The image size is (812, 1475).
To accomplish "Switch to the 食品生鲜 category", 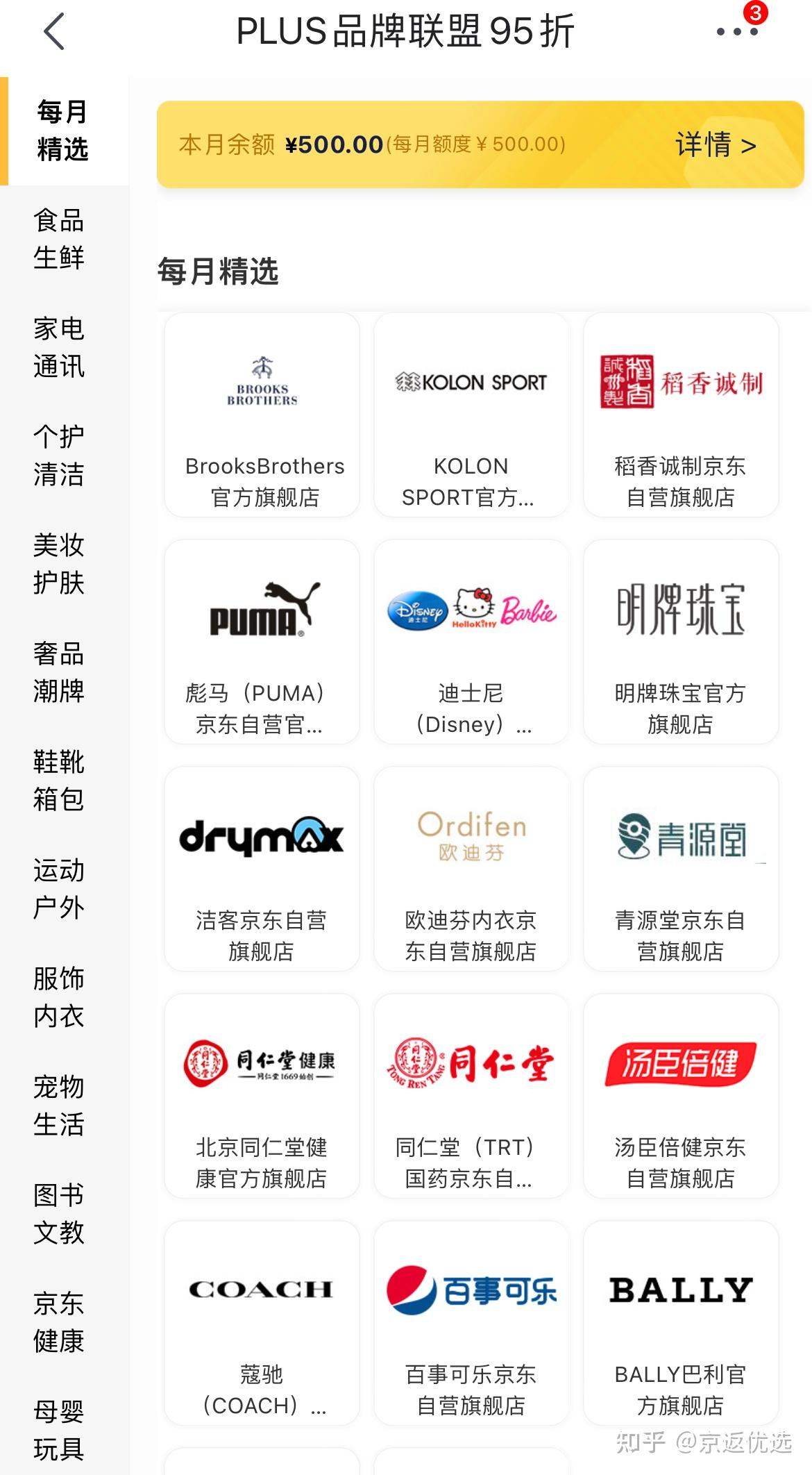I will pos(60,239).
